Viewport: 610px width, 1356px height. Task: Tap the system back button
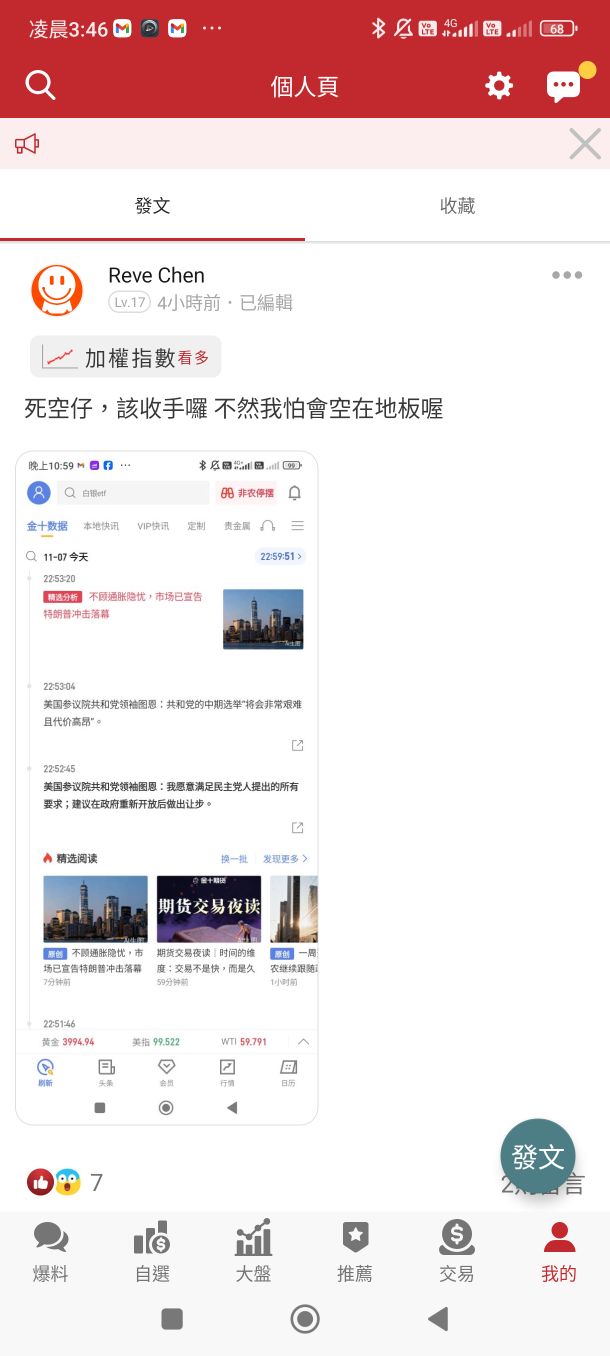coord(437,1319)
